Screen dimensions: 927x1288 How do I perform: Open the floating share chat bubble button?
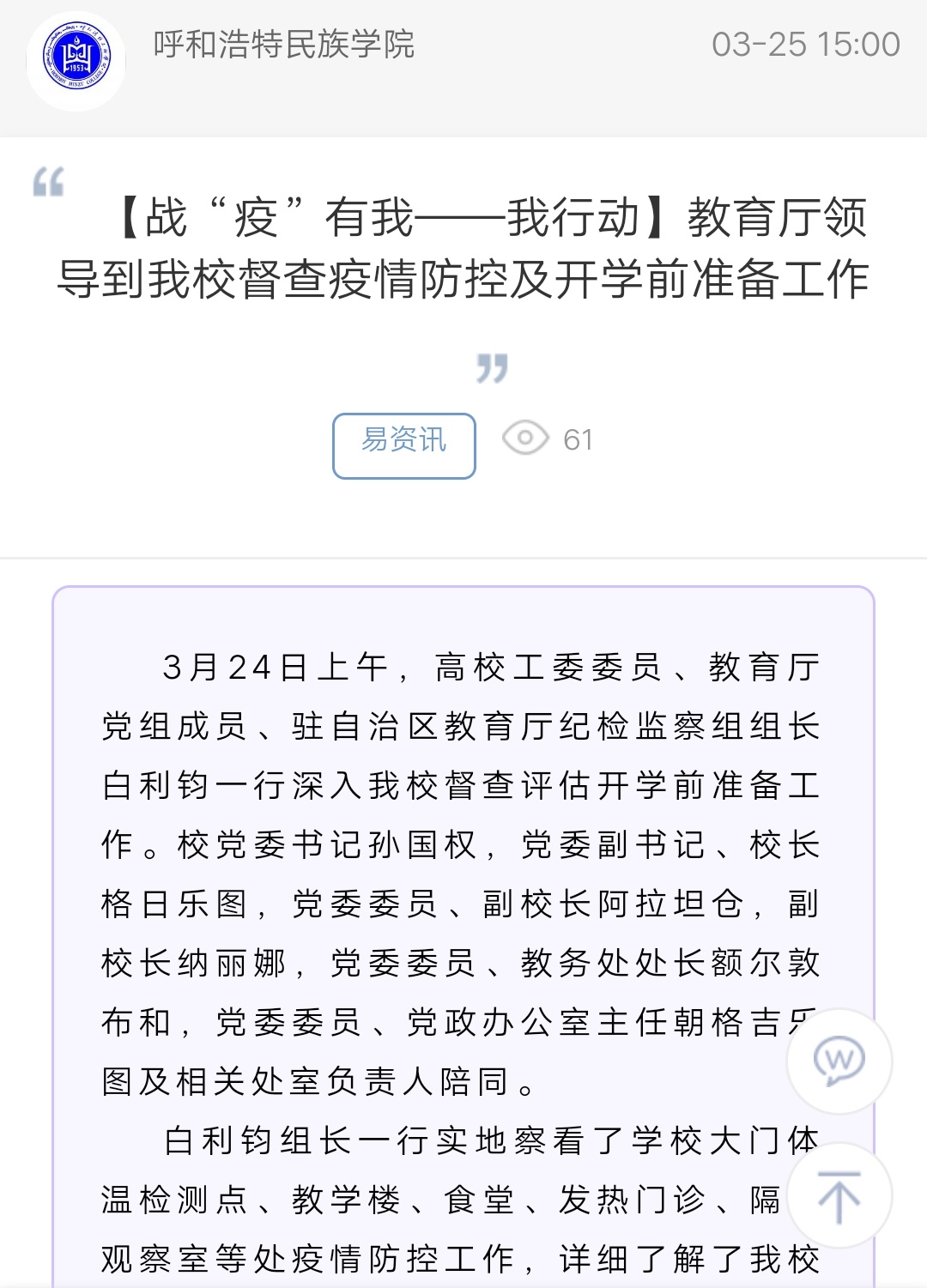pyautogui.click(x=839, y=1061)
